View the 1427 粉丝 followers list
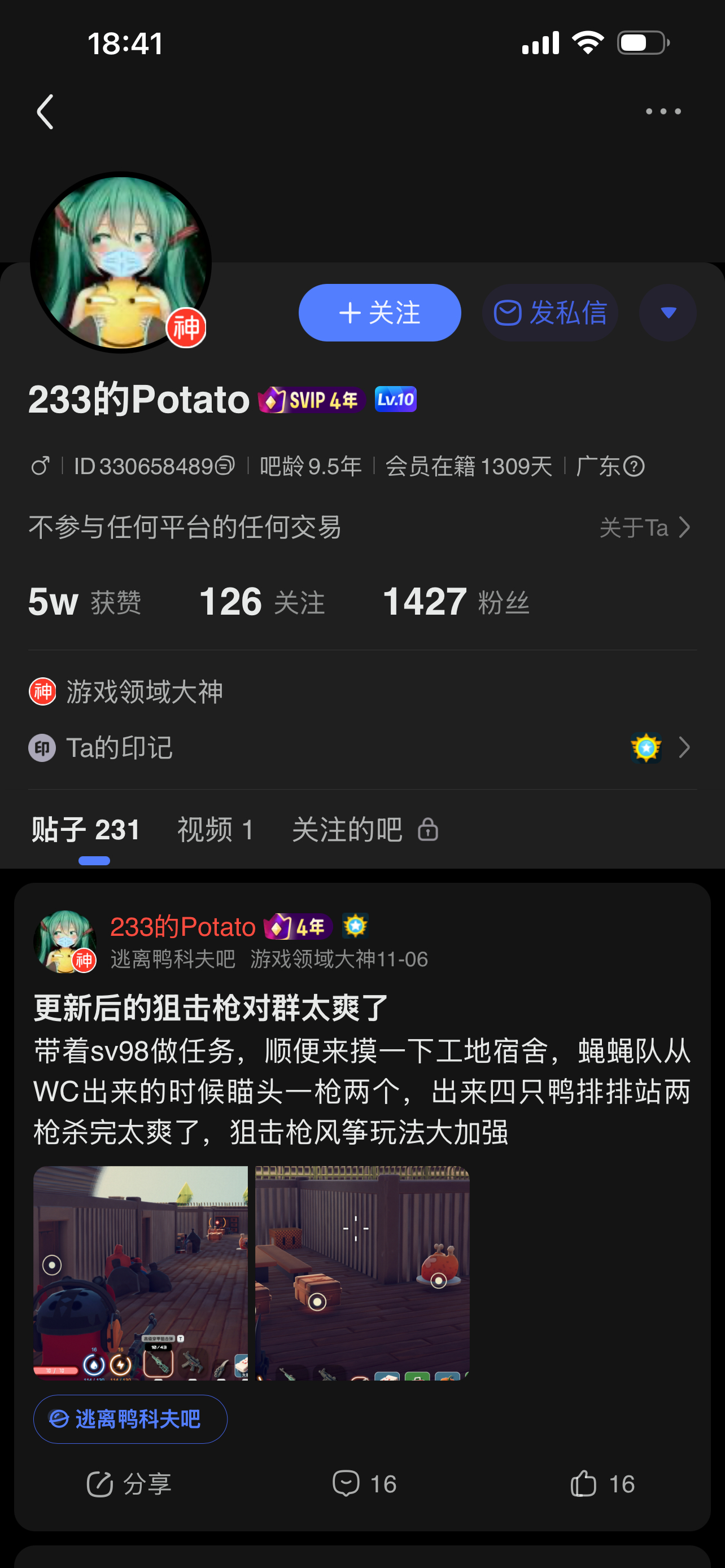The width and height of the screenshot is (725, 1568). pyautogui.click(x=455, y=601)
